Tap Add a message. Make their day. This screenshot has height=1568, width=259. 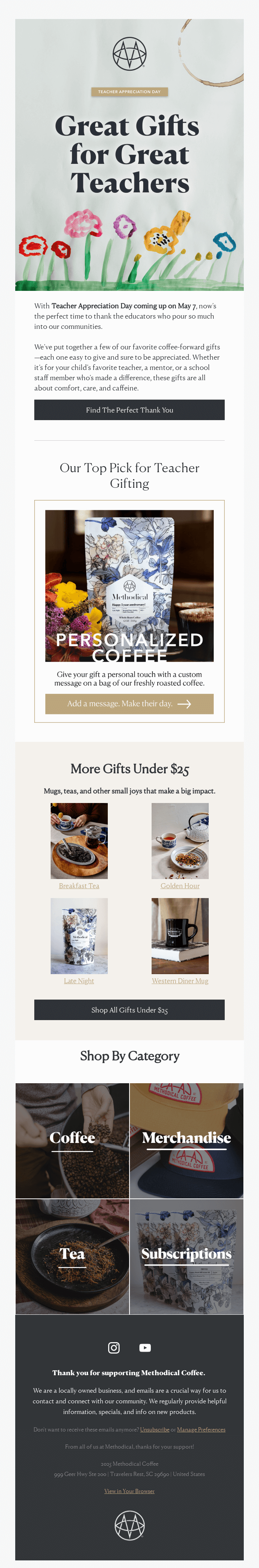pos(129,703)
